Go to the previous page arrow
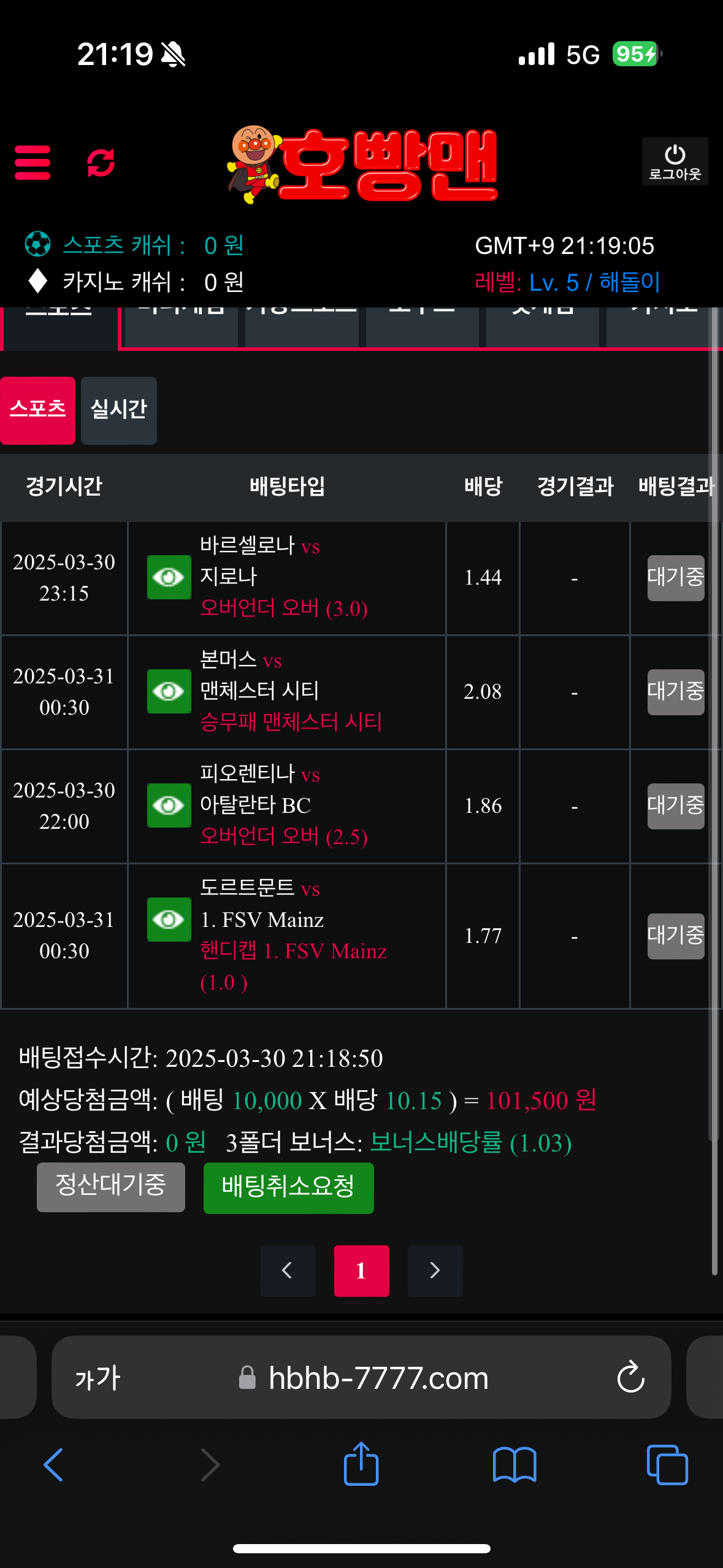 coord(288,1270)
